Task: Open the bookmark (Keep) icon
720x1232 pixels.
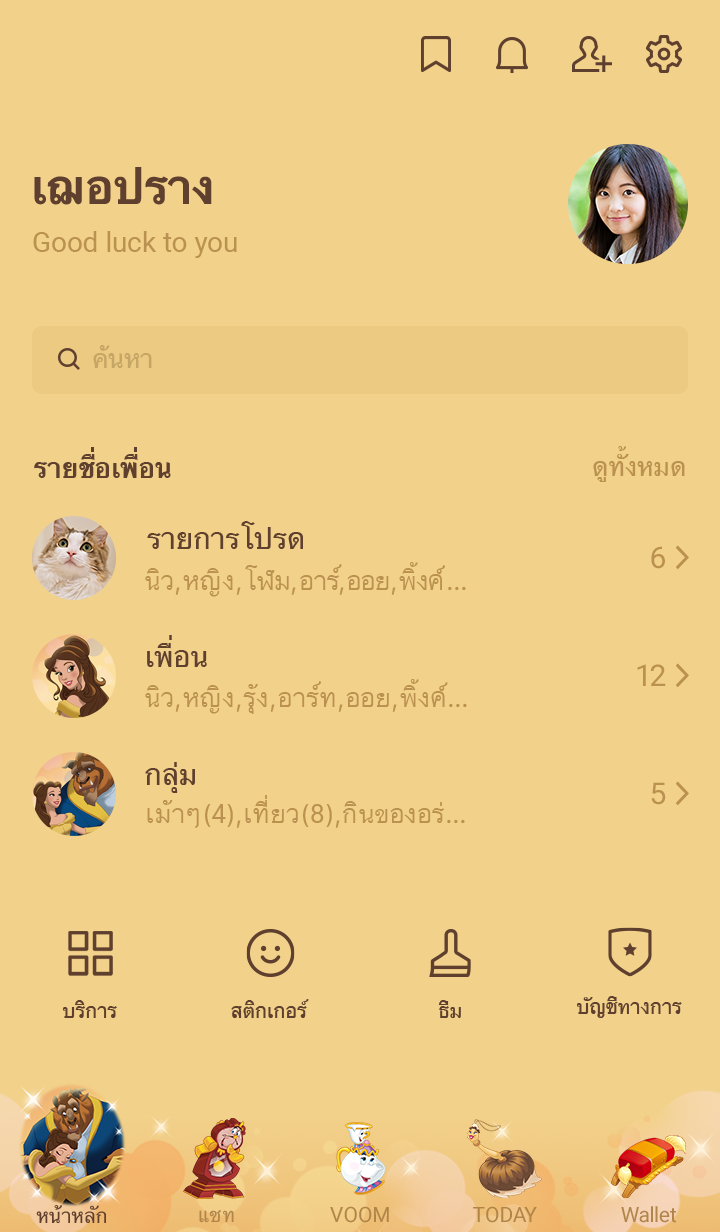Action: point(436,55)
